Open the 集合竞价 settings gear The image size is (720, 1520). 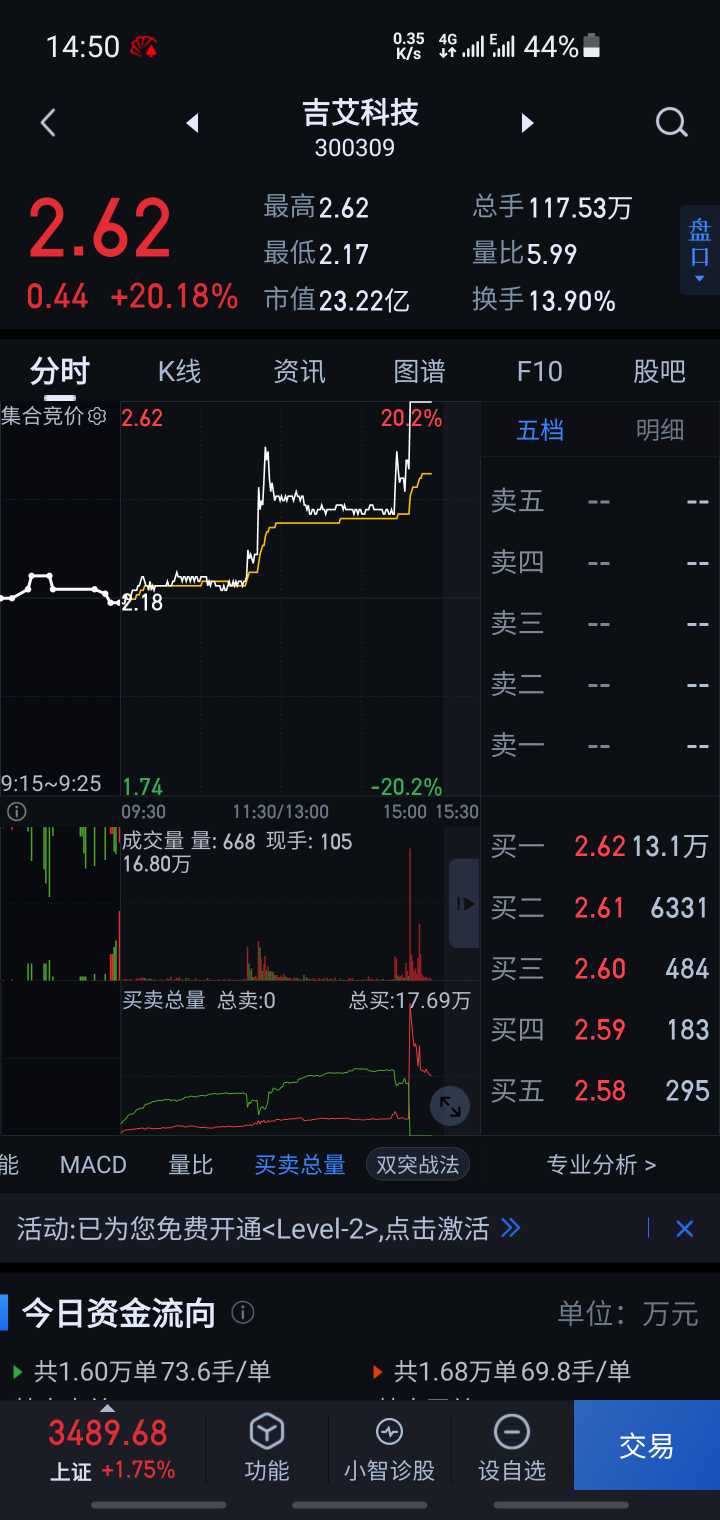(97, 416)
